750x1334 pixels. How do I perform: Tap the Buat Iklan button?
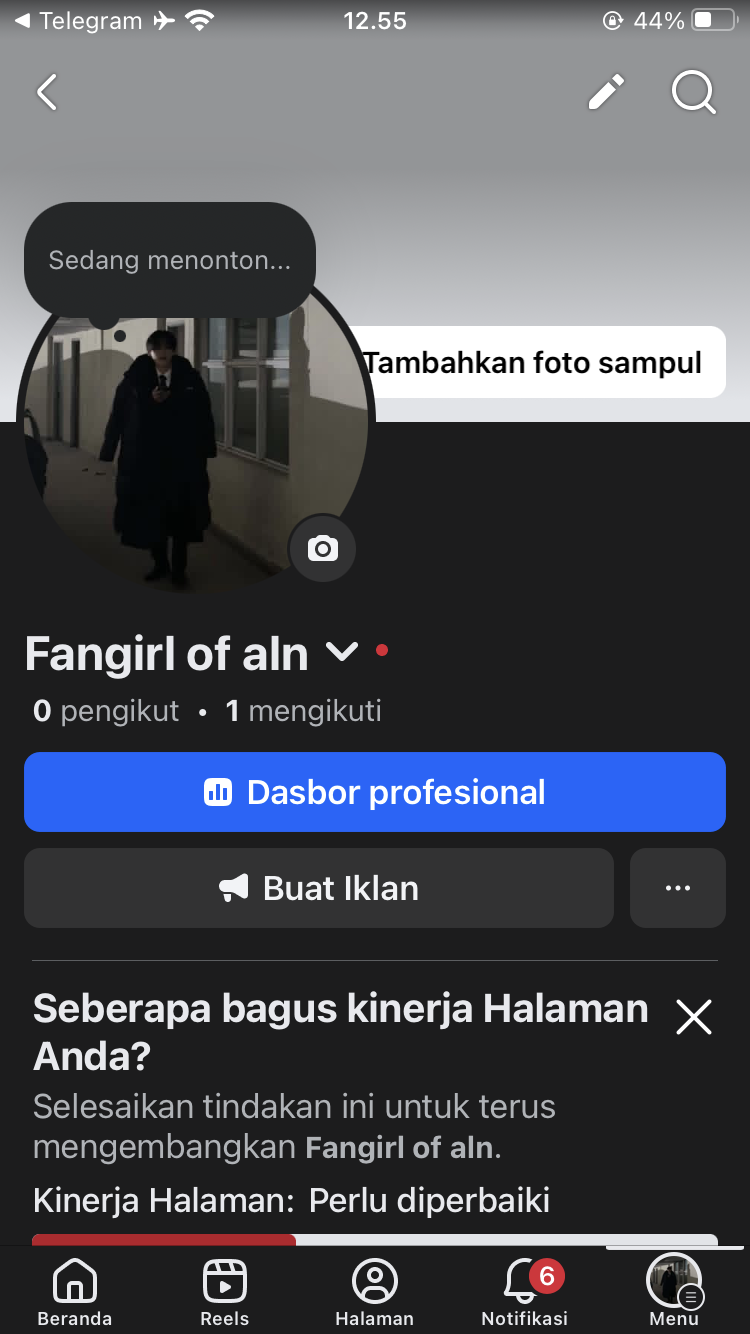tap(319, 888)
